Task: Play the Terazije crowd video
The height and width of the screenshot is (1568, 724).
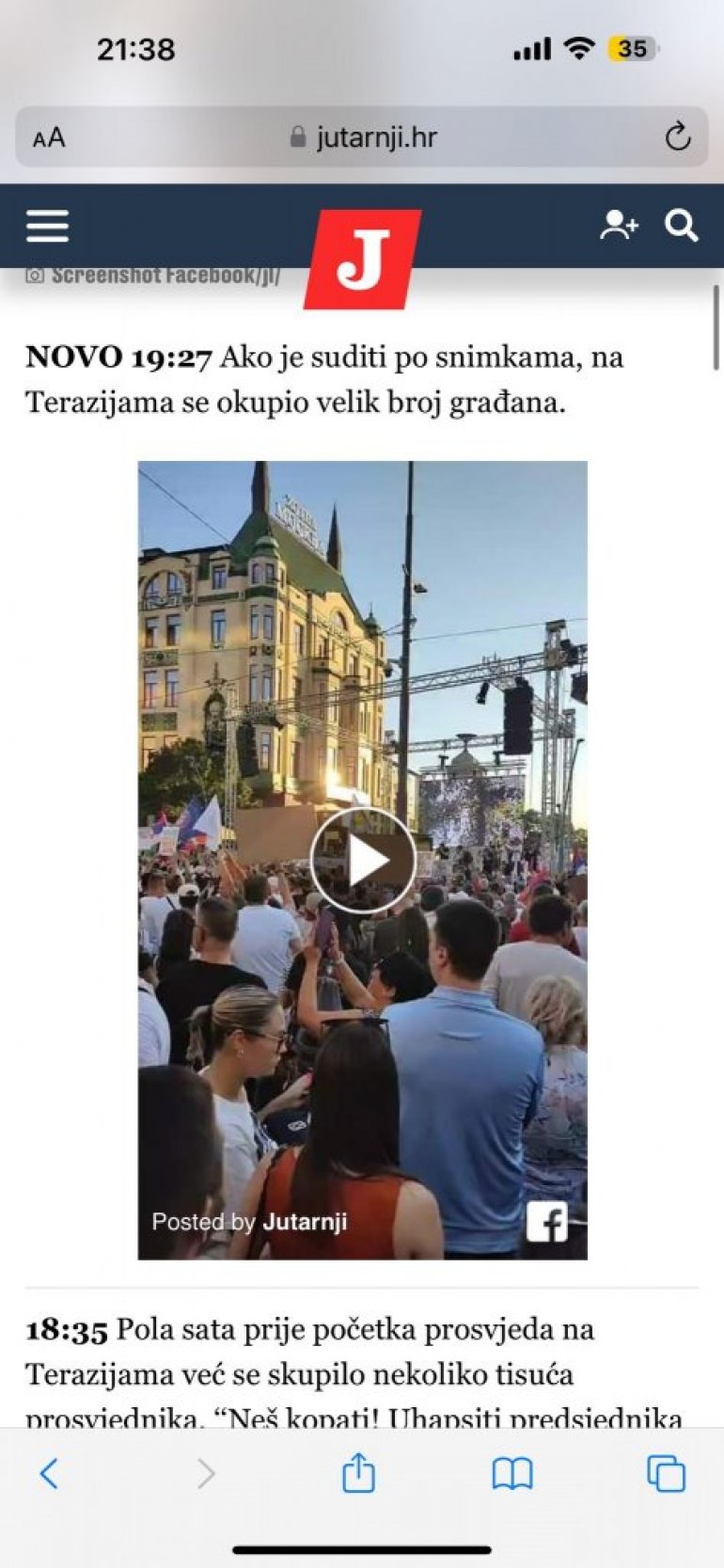Action: pyautogui.click(x=363, y=860)
